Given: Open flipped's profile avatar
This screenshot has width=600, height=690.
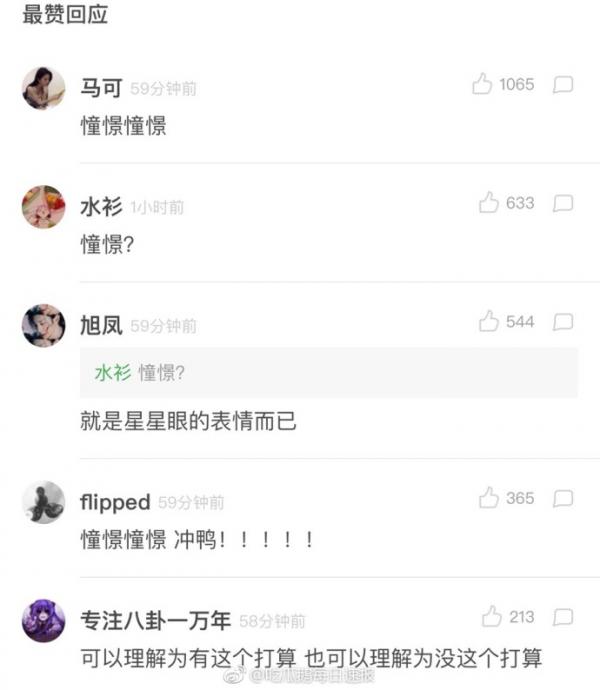Looking at the screenshot, I should (44, 502).
